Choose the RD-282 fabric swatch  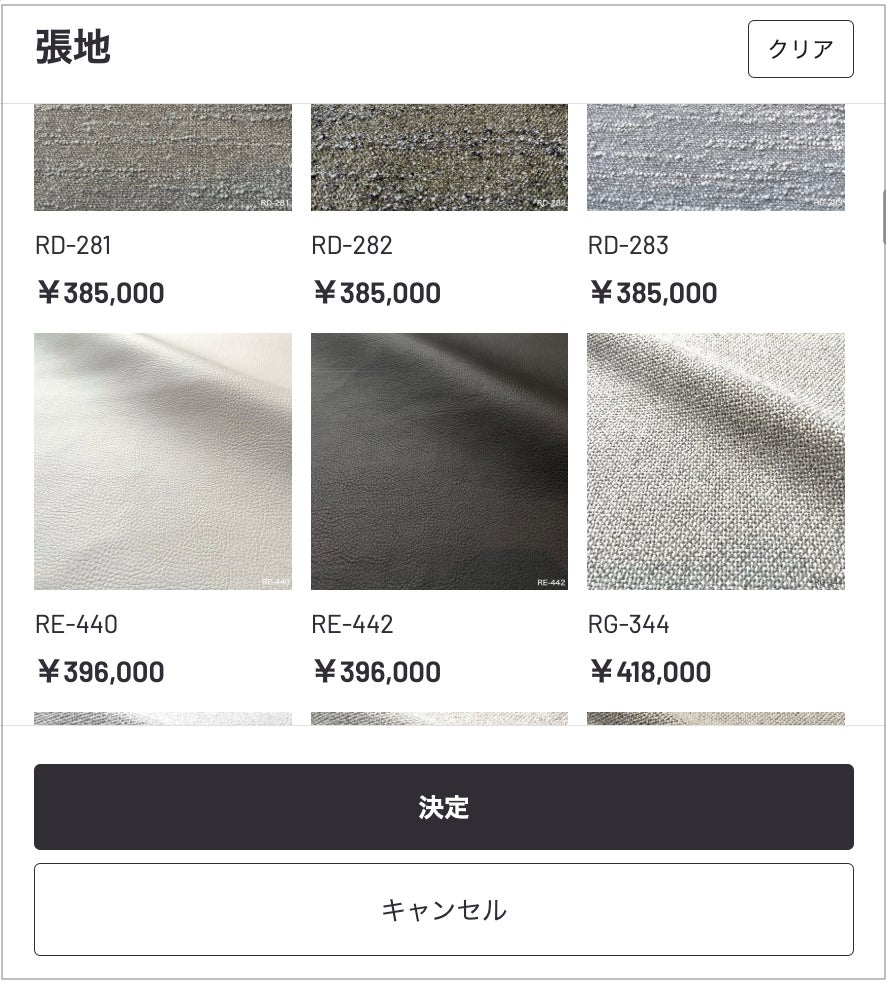pos(439,157)
